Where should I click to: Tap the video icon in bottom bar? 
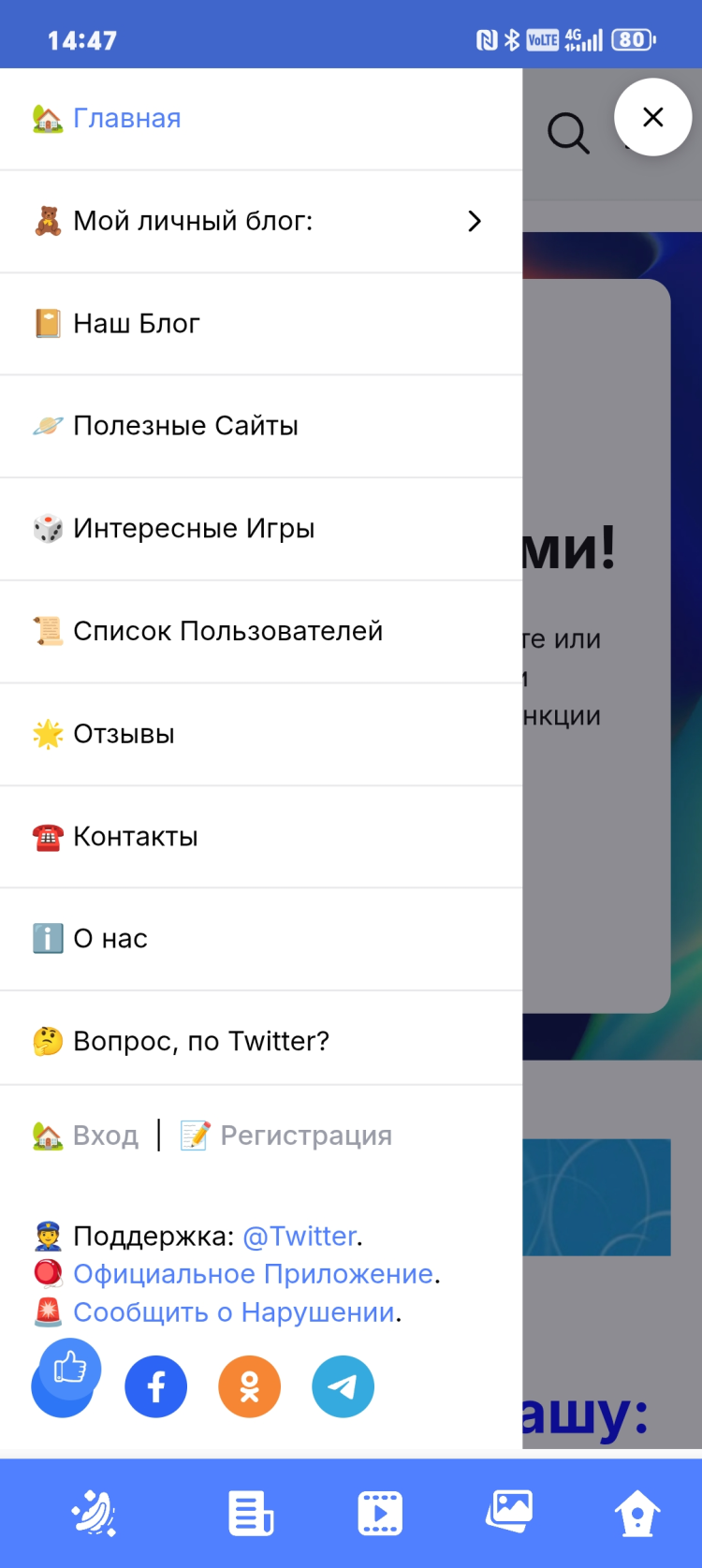click(x=380, y=1513)
